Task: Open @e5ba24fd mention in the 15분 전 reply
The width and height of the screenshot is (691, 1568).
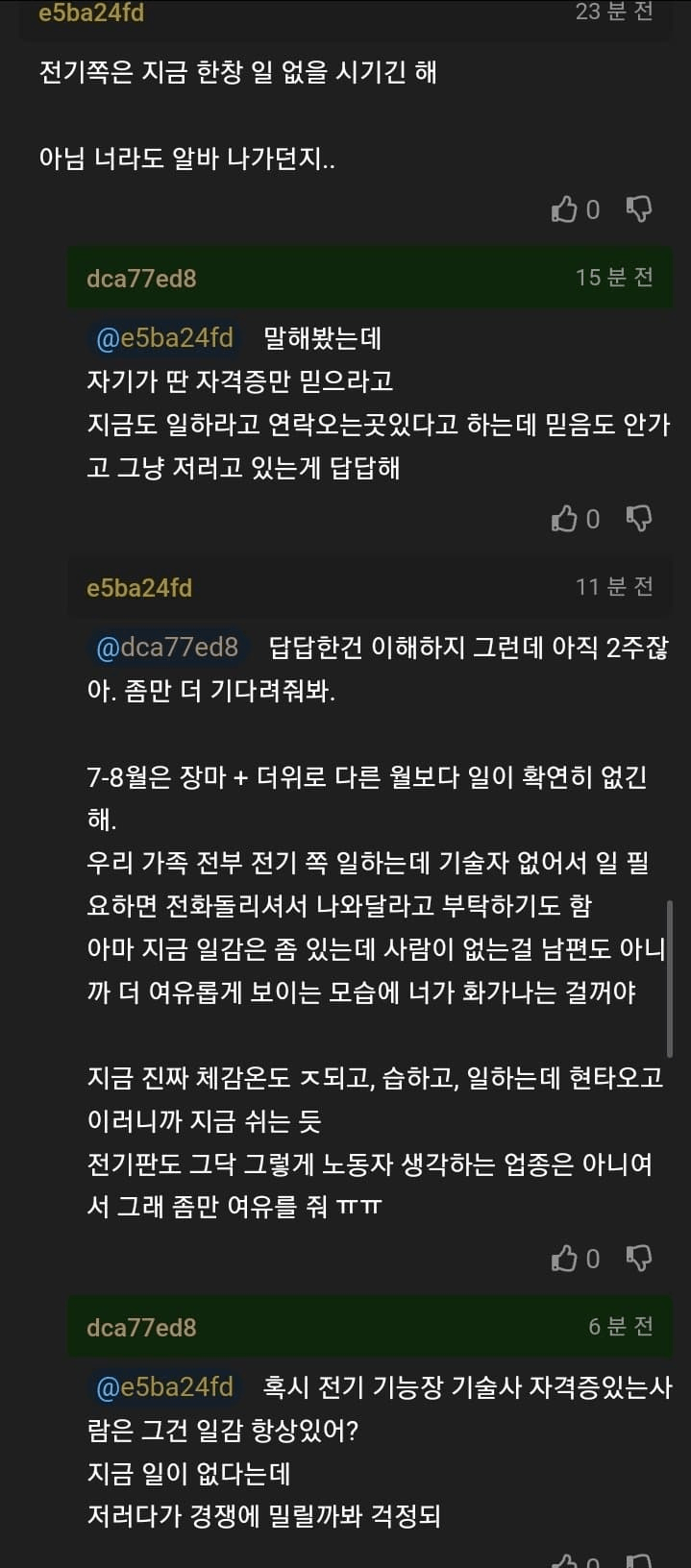Action: click(164, 338)
